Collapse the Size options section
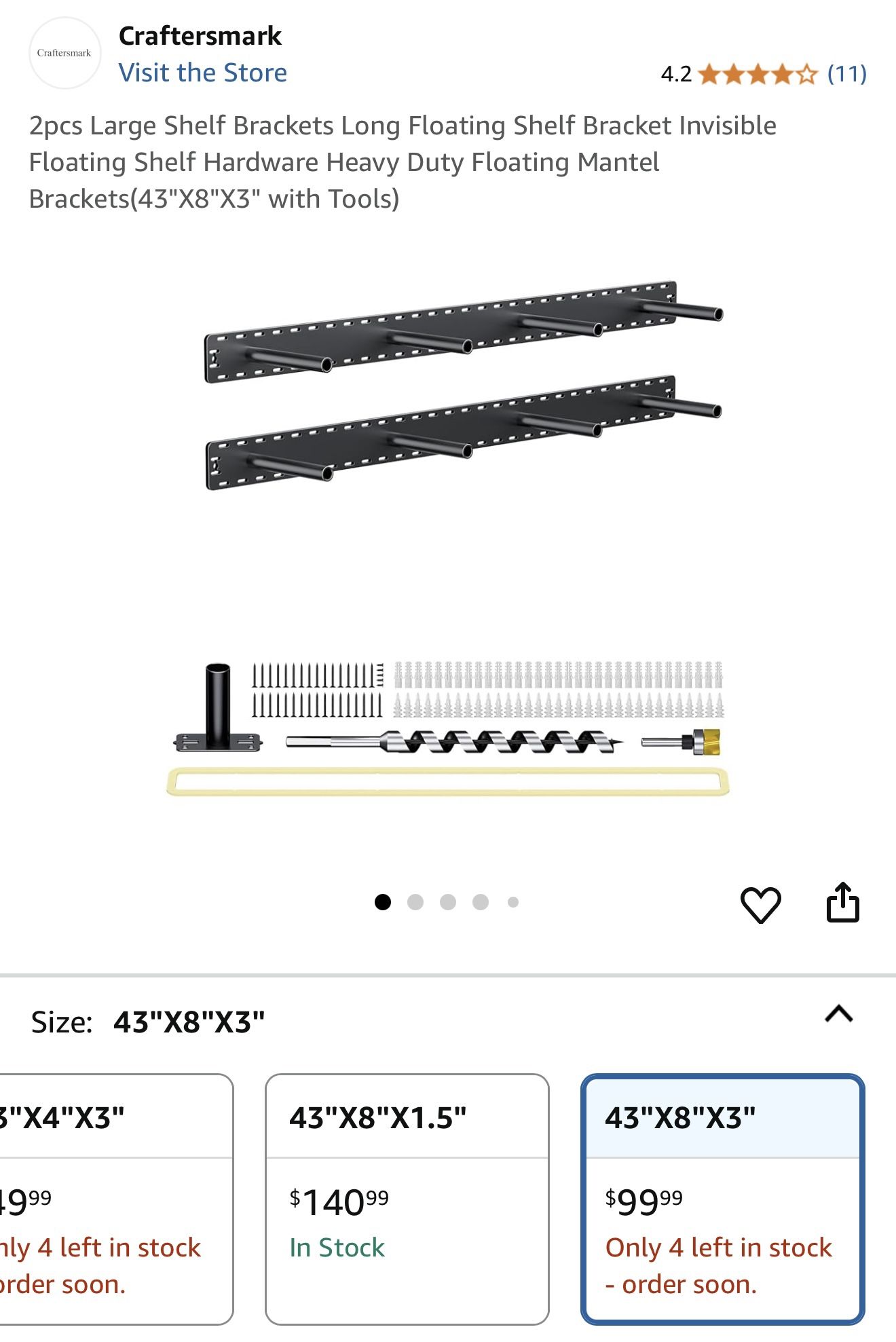The width and height of the screenshot is (896, 1342). [838, 1014]
